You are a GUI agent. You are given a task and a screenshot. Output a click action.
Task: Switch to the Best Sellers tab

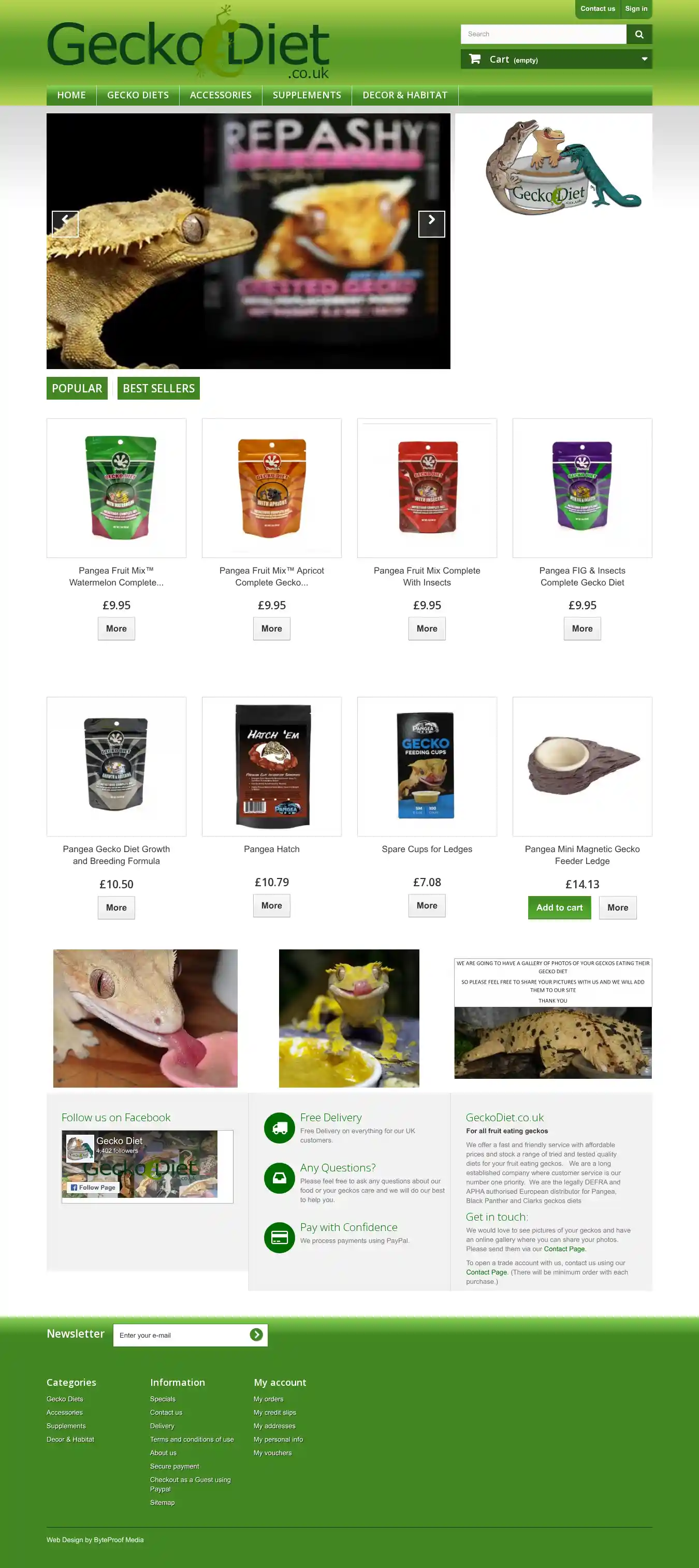pyautogui.click(x=158, y=388)
